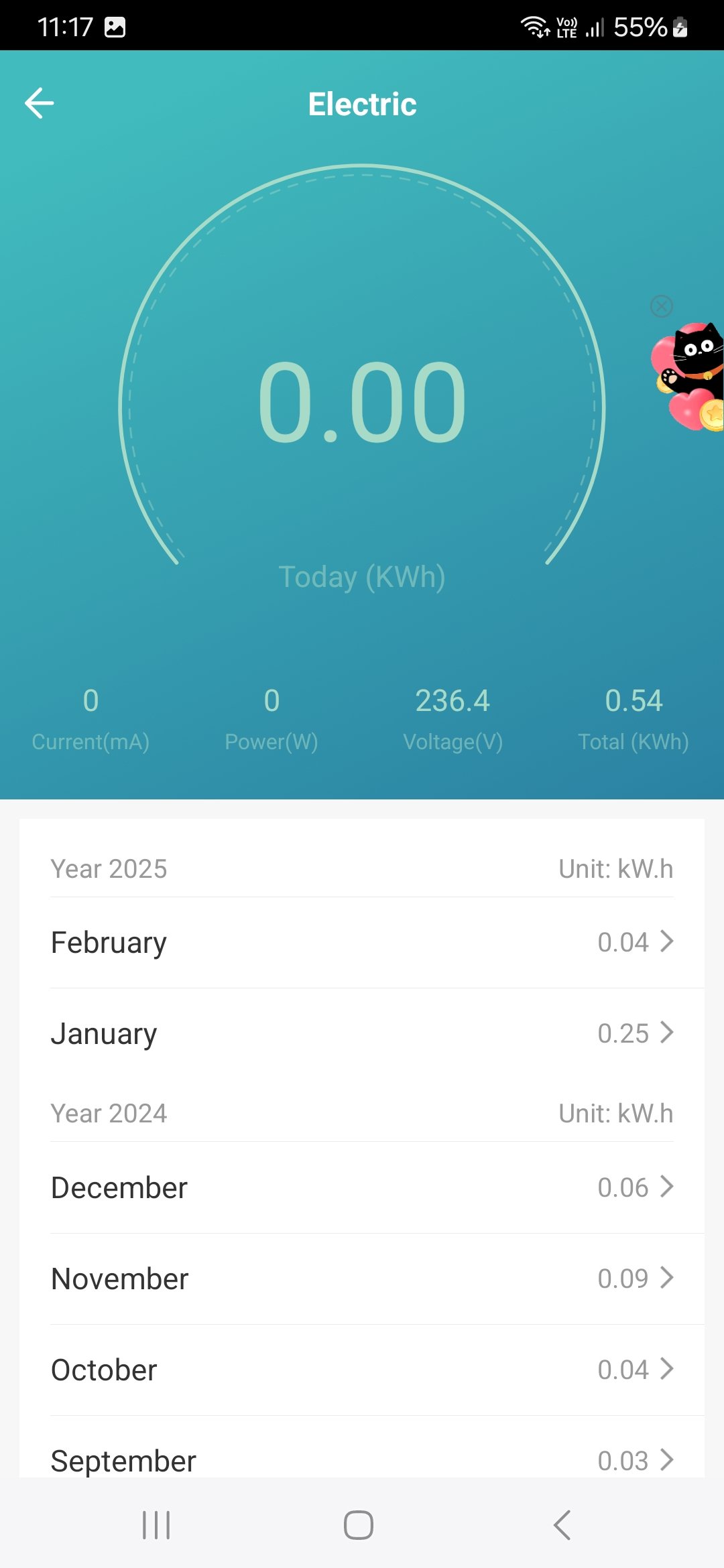View January 2025 electricity usage
This screenshot has width=724, height=1568.
[362, 1033]
